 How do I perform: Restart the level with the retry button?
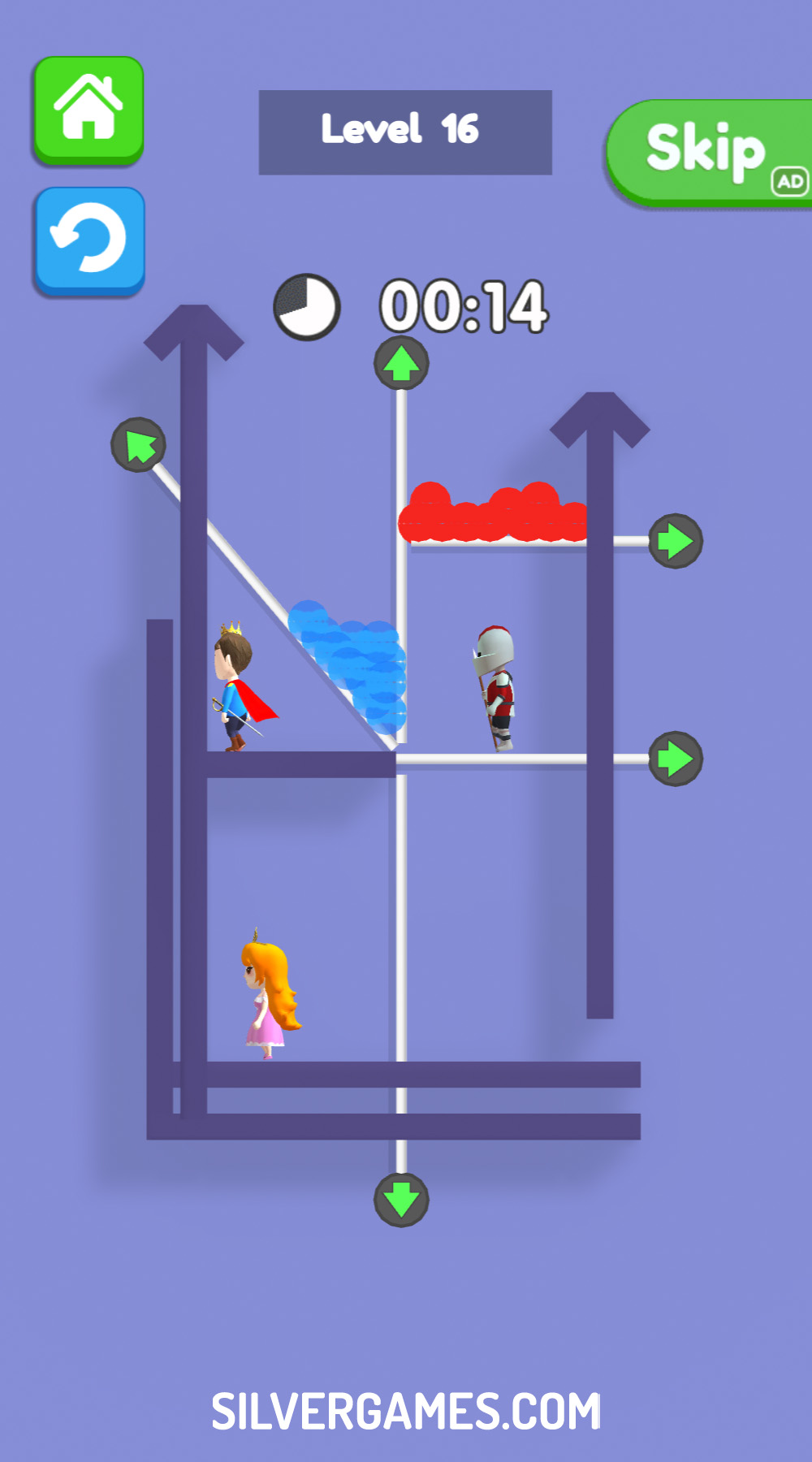pos(89,240)
